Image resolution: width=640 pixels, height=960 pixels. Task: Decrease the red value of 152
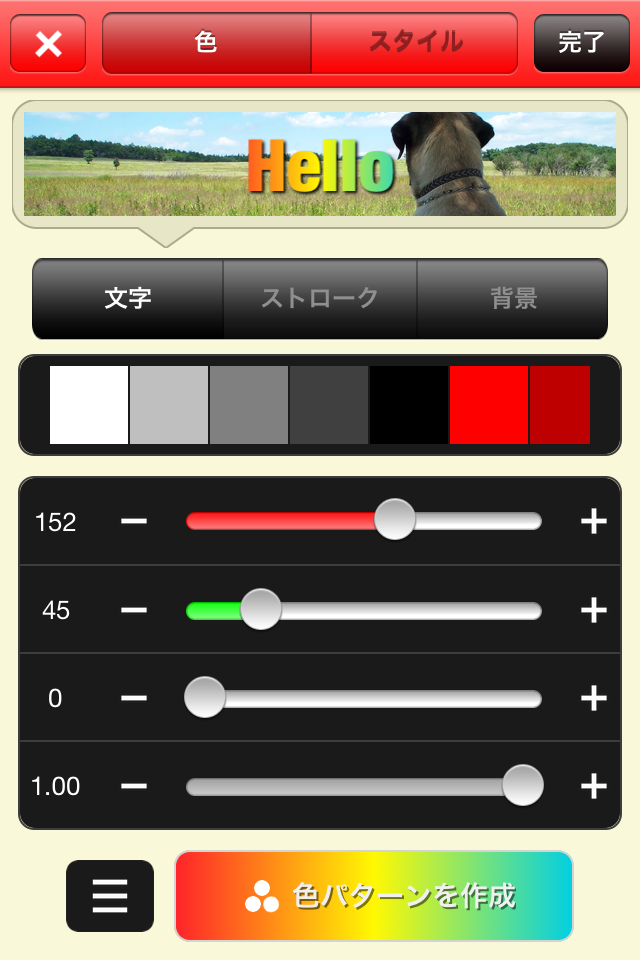pyautogui.click(x=134, y=521)
